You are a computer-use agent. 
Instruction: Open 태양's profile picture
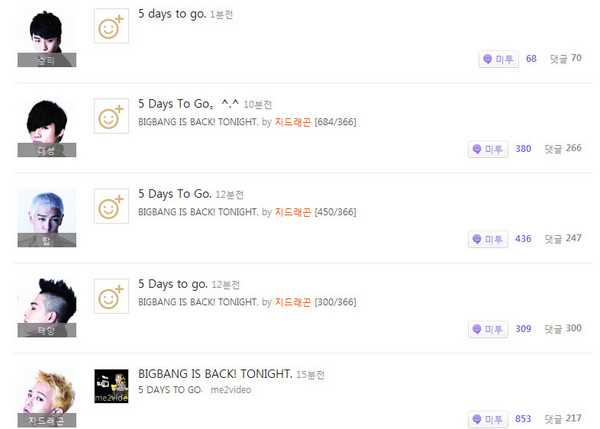pyautogui.click(x=47, y=307)
